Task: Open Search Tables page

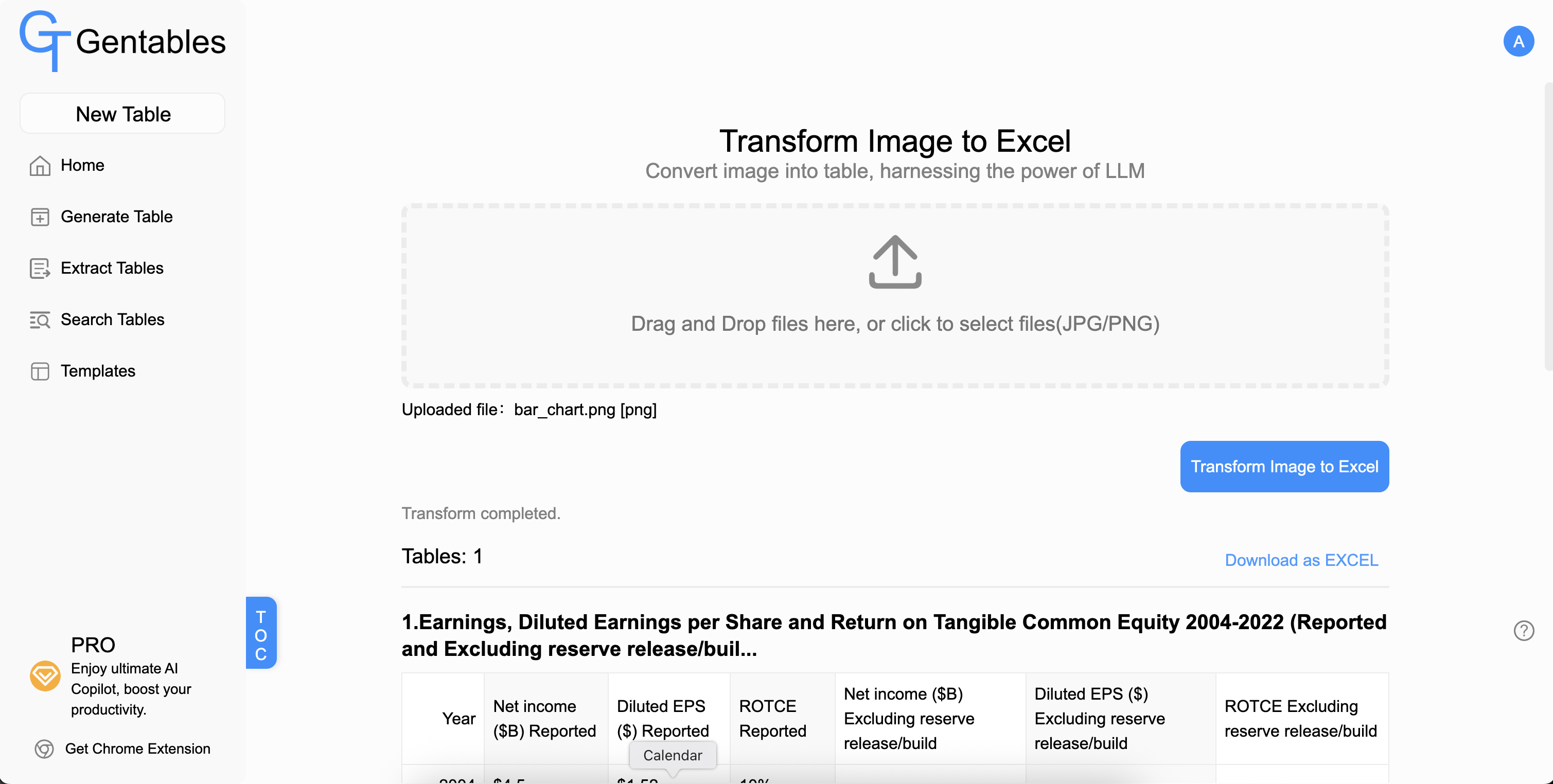Action: [112, 319]
